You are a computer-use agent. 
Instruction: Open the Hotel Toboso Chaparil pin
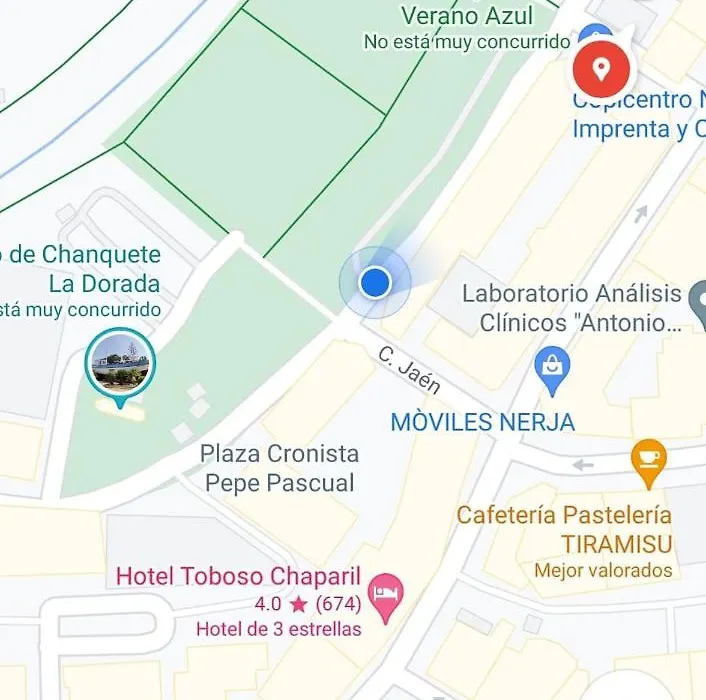[385, 590]
